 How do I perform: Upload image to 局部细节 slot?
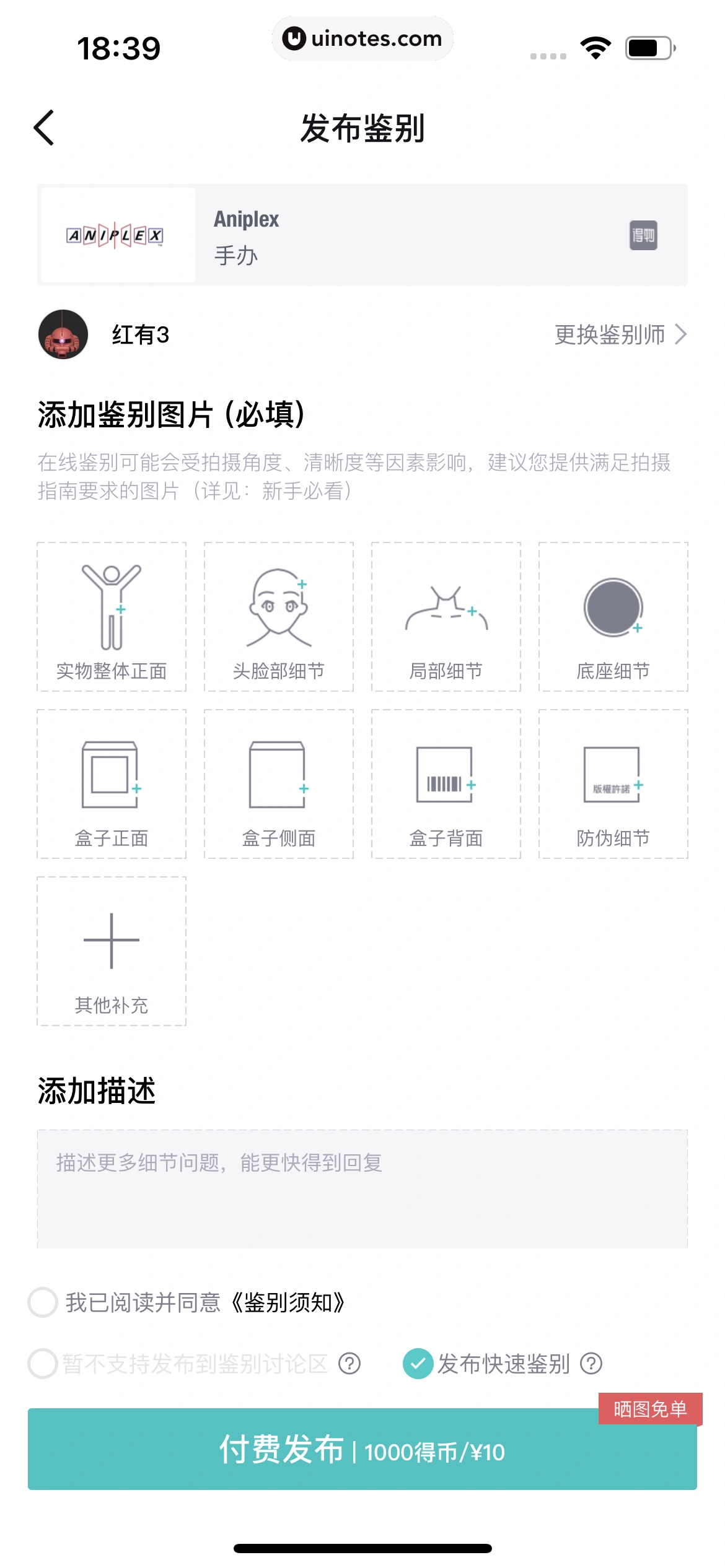click(x=446, y=616)
